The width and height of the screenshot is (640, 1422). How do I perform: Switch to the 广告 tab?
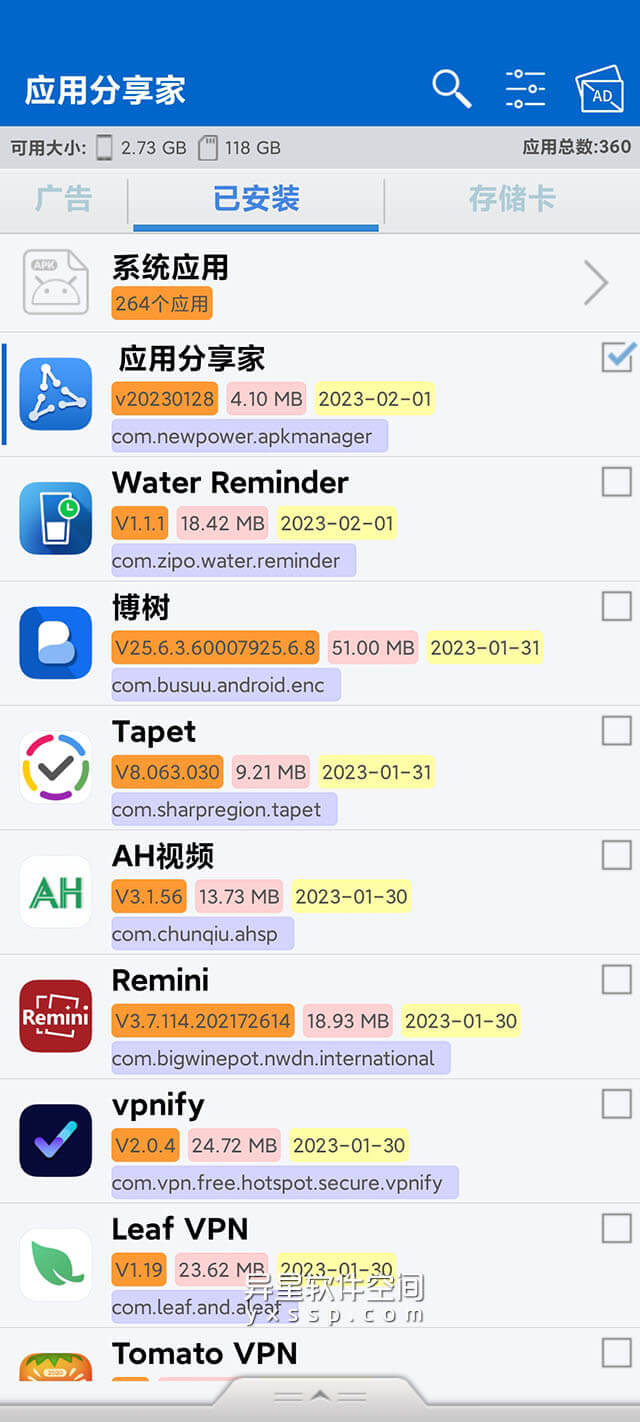pos(63,199)
